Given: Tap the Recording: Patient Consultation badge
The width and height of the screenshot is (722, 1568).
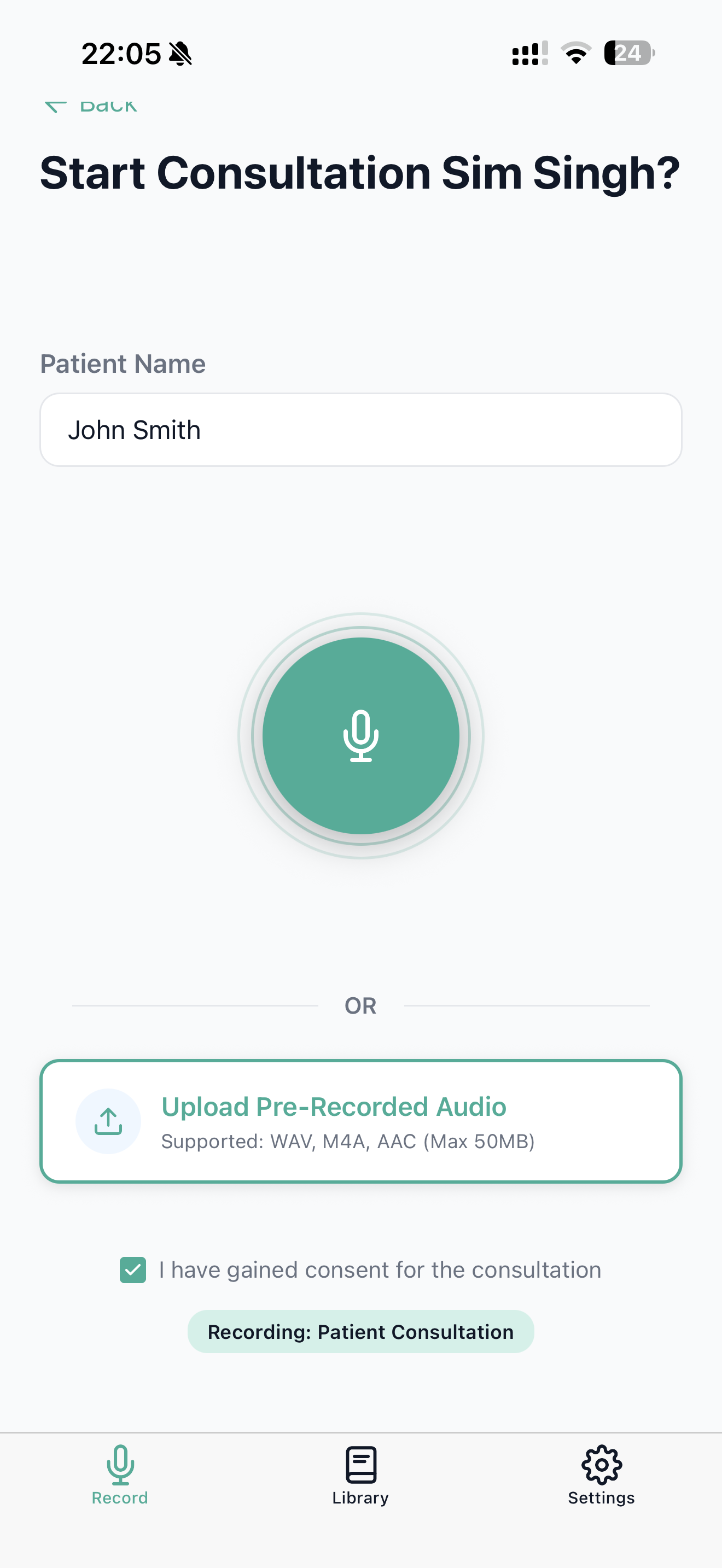Looking at the screenshot, I should [360, 1332].
